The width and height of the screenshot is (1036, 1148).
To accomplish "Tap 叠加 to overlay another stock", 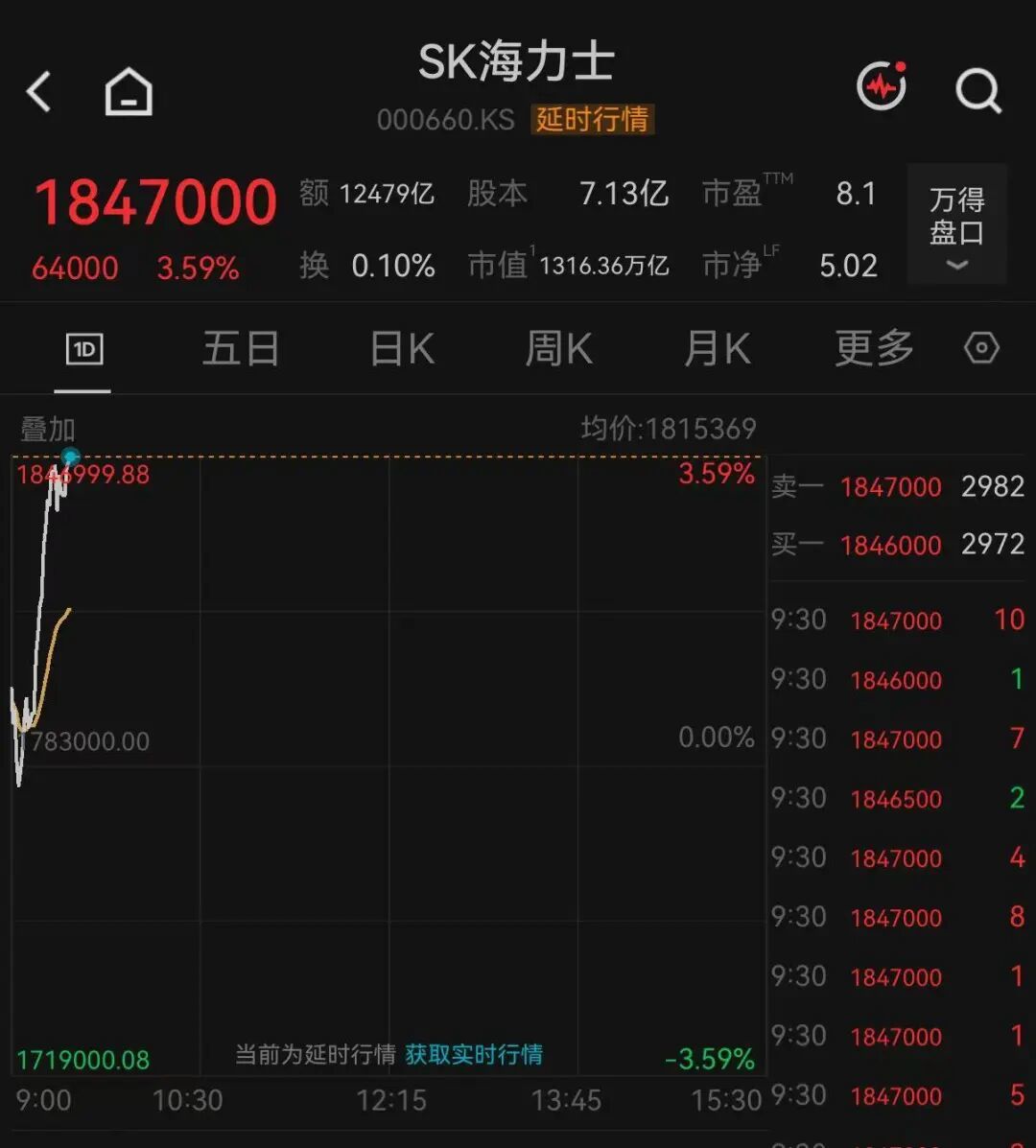I will [48, 430].
